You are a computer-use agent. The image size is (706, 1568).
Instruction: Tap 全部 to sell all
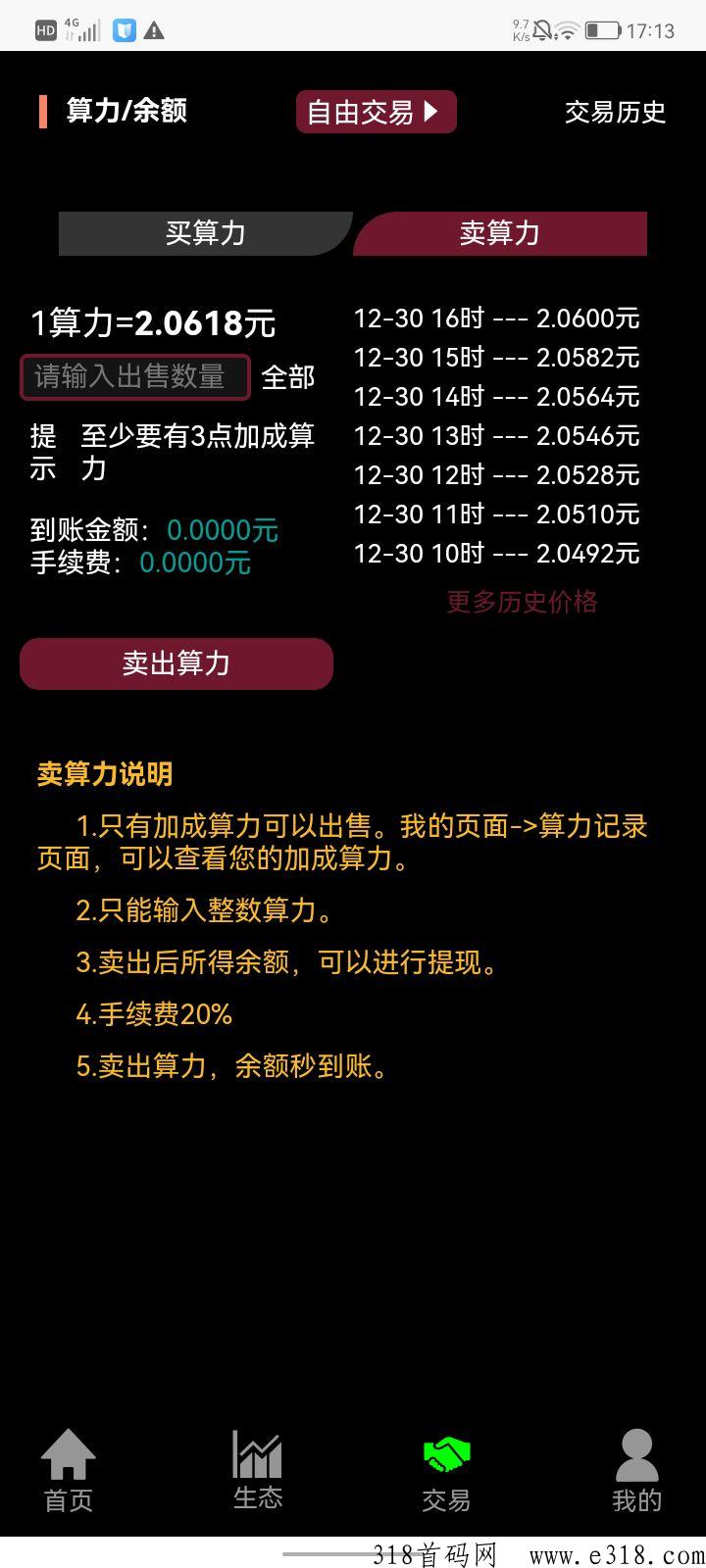[288, 377]
